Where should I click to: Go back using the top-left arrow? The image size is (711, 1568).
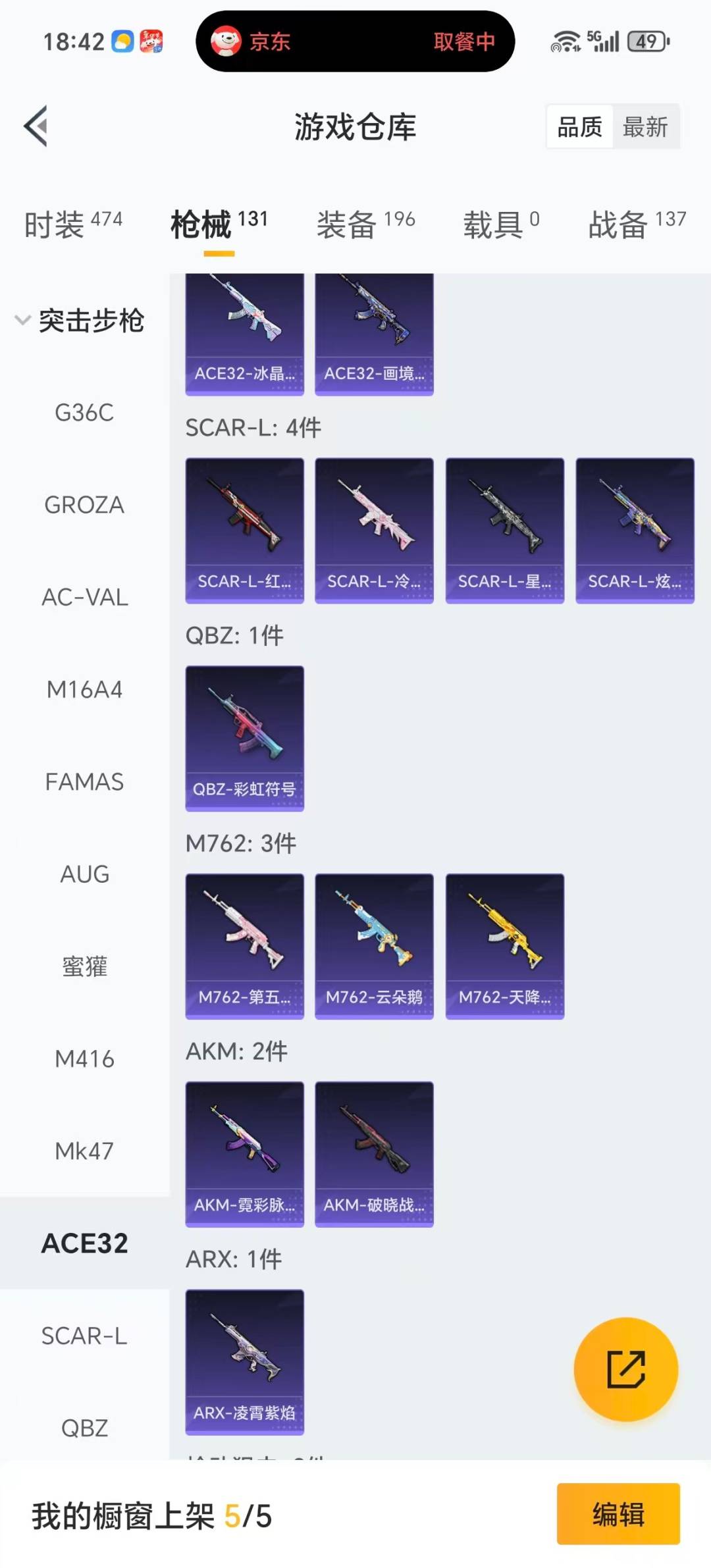coord(36,126)
